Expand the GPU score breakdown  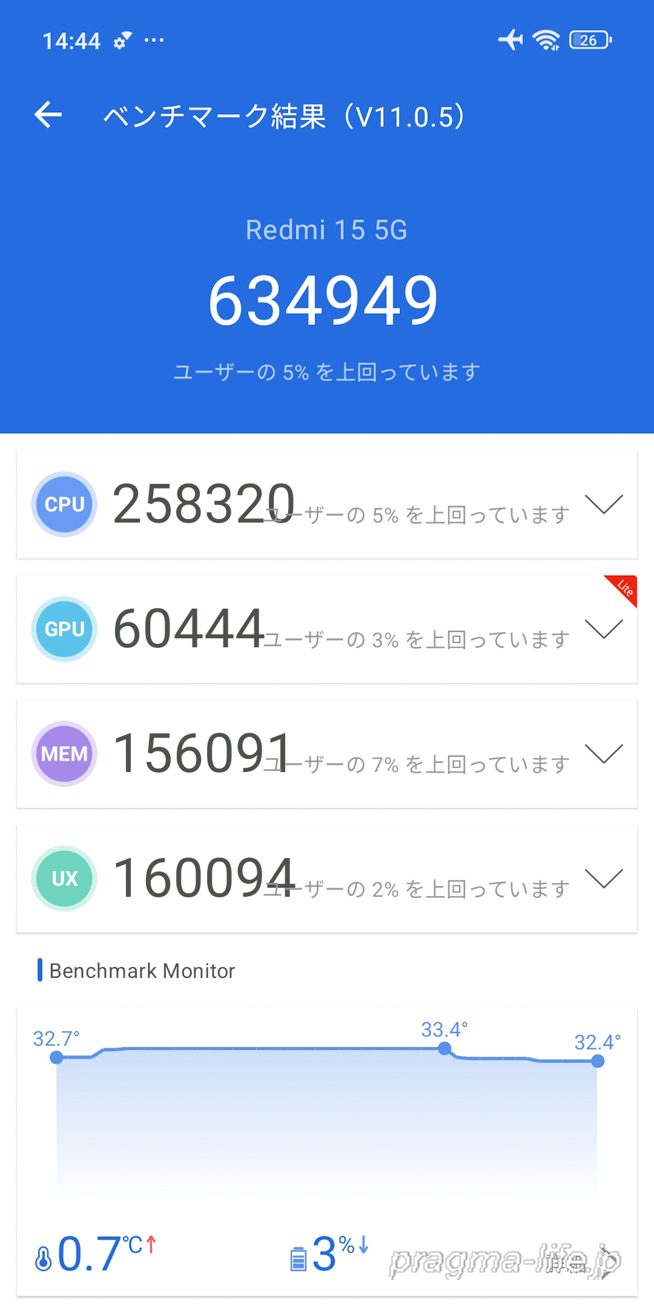coord(604,630)
